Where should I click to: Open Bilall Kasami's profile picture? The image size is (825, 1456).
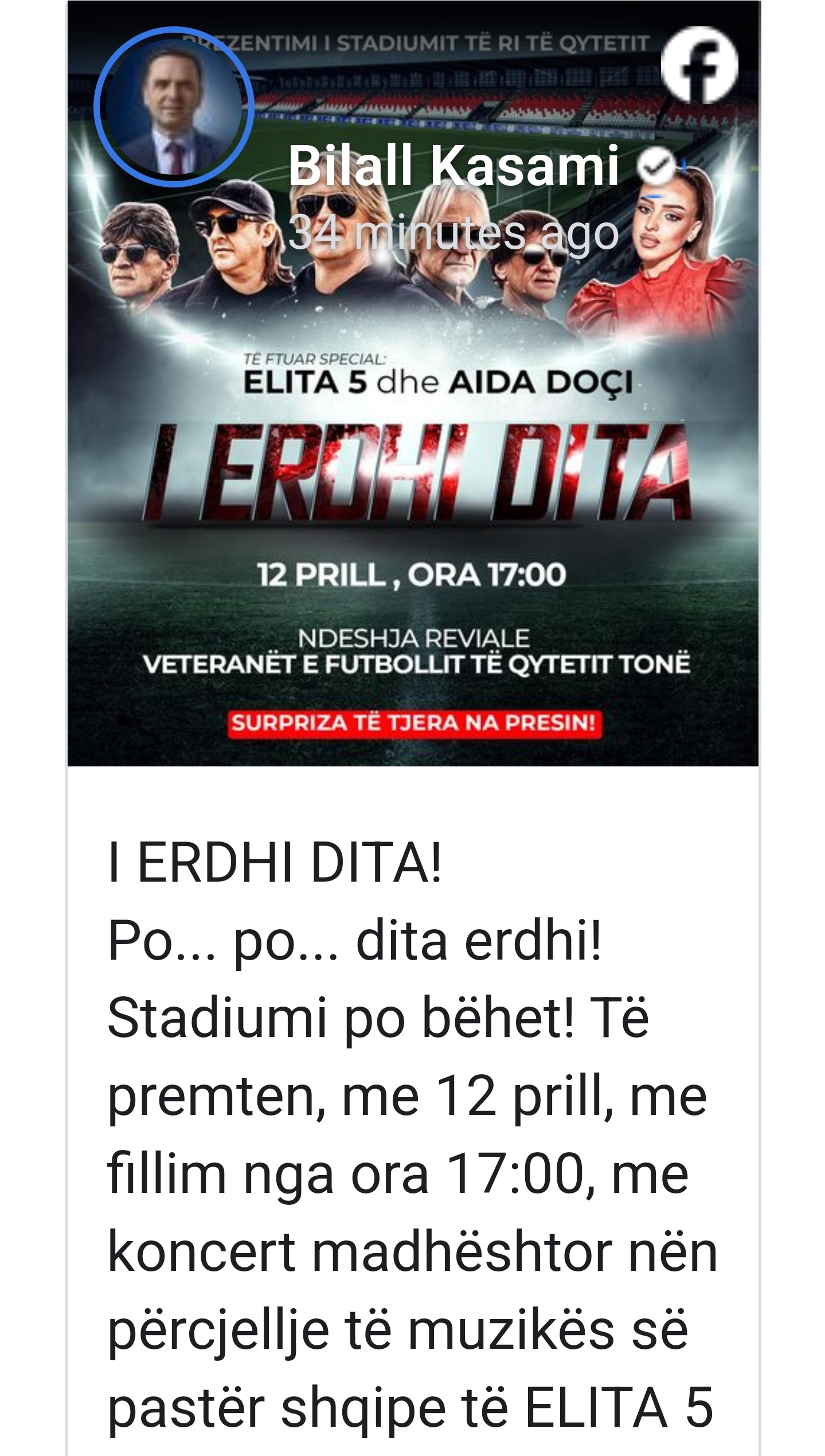(x=174, y=107)
